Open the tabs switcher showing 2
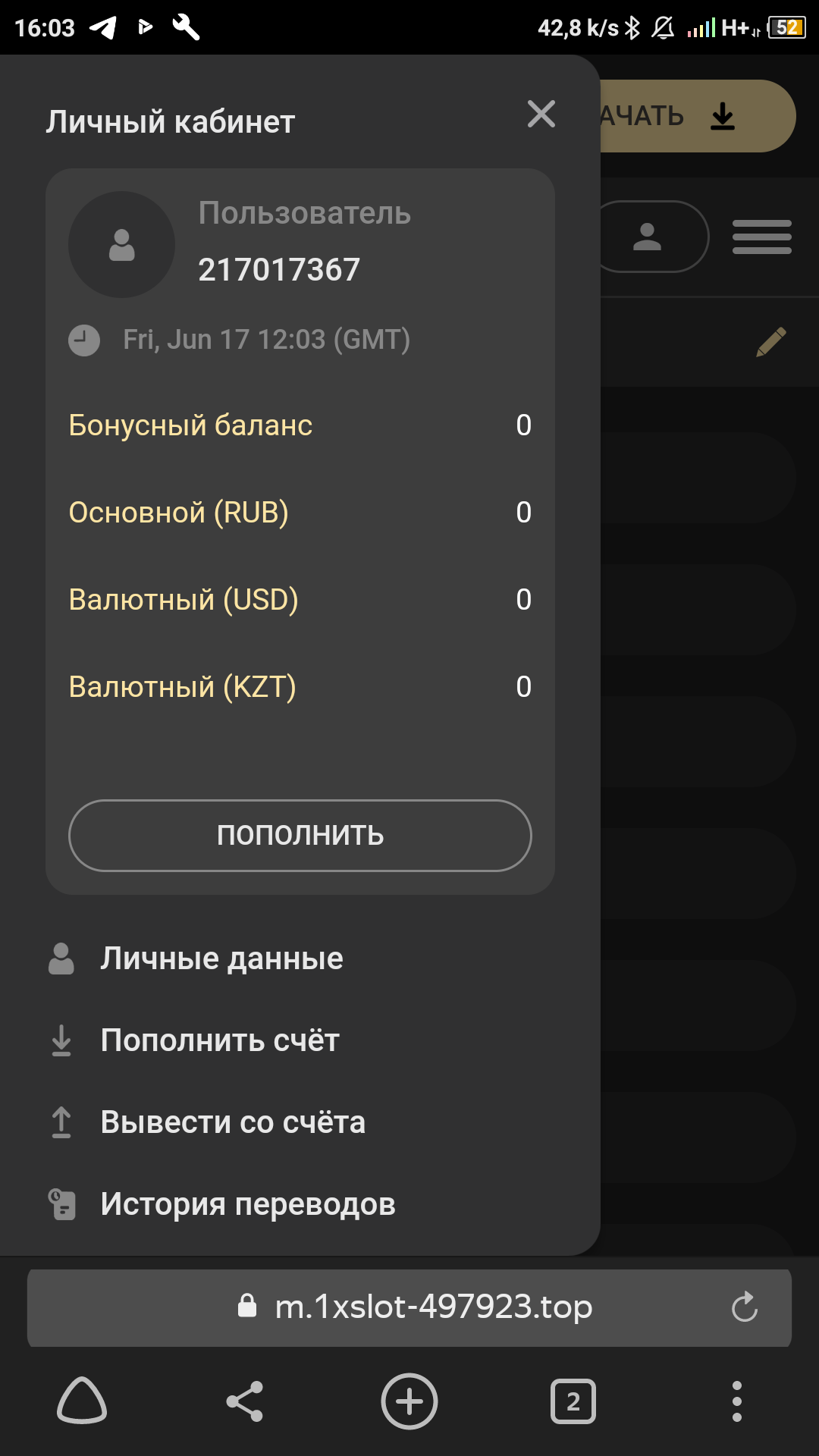Image resolution: width=819 pixels, height=1456 pixels. click(x=573, y=1401)
